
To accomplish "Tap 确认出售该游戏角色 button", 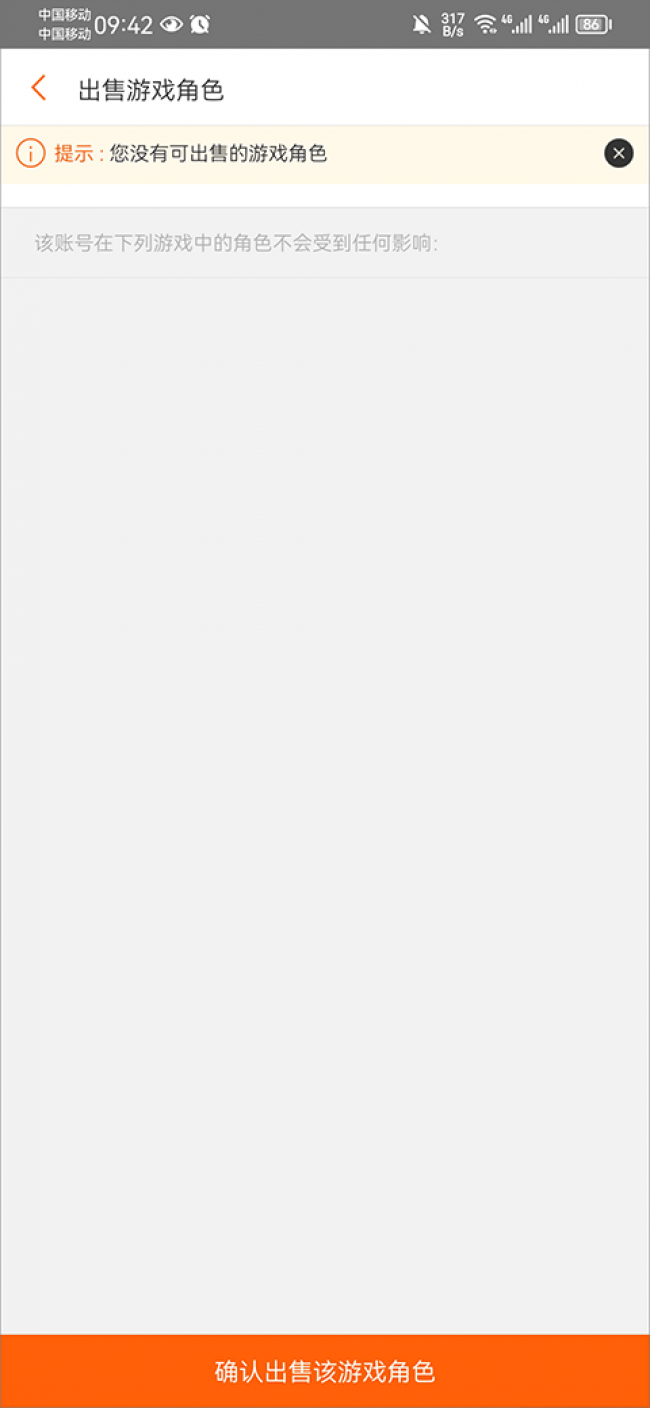I will click(325, 1371).
